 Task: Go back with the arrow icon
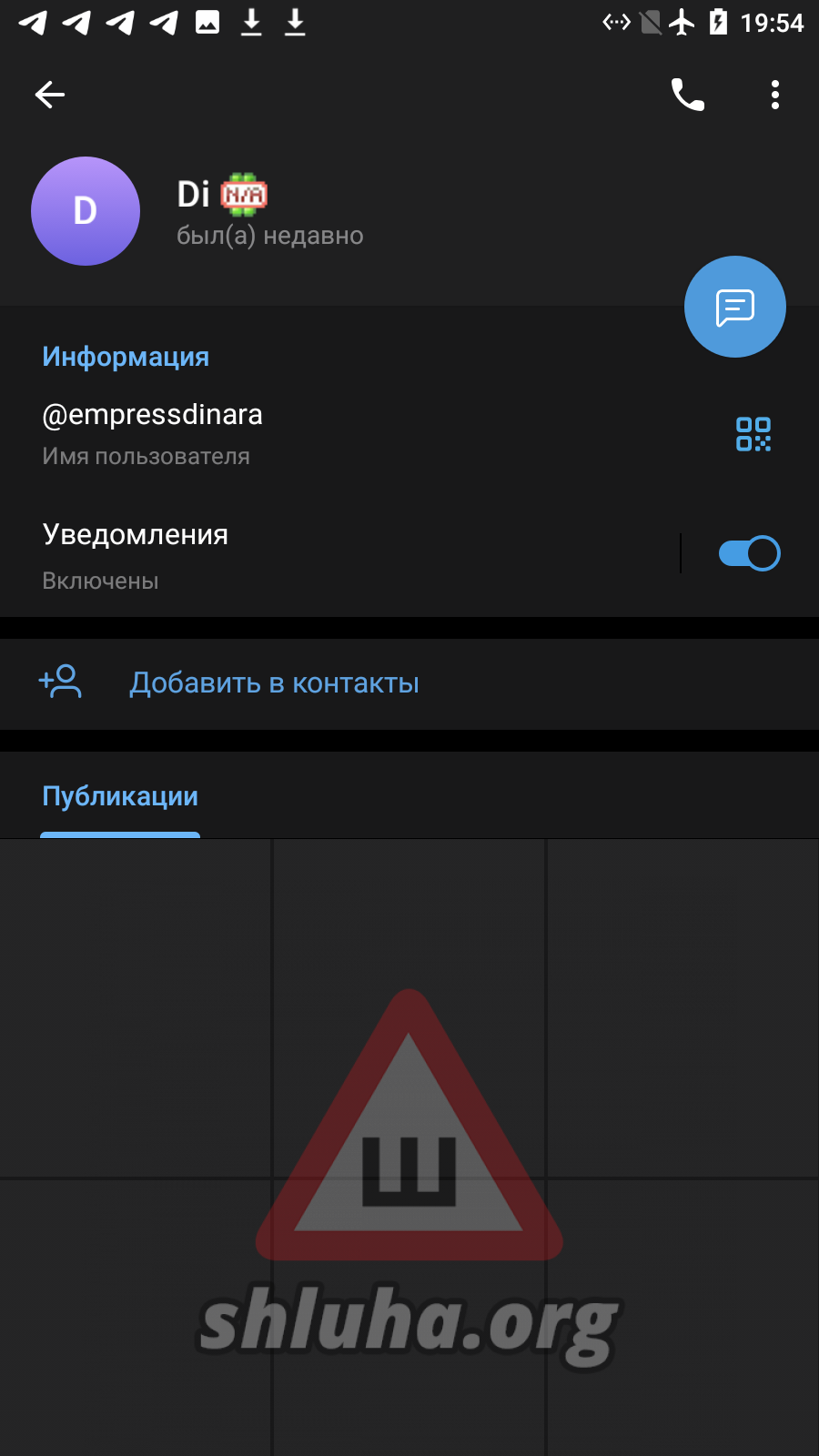point(50,95)
